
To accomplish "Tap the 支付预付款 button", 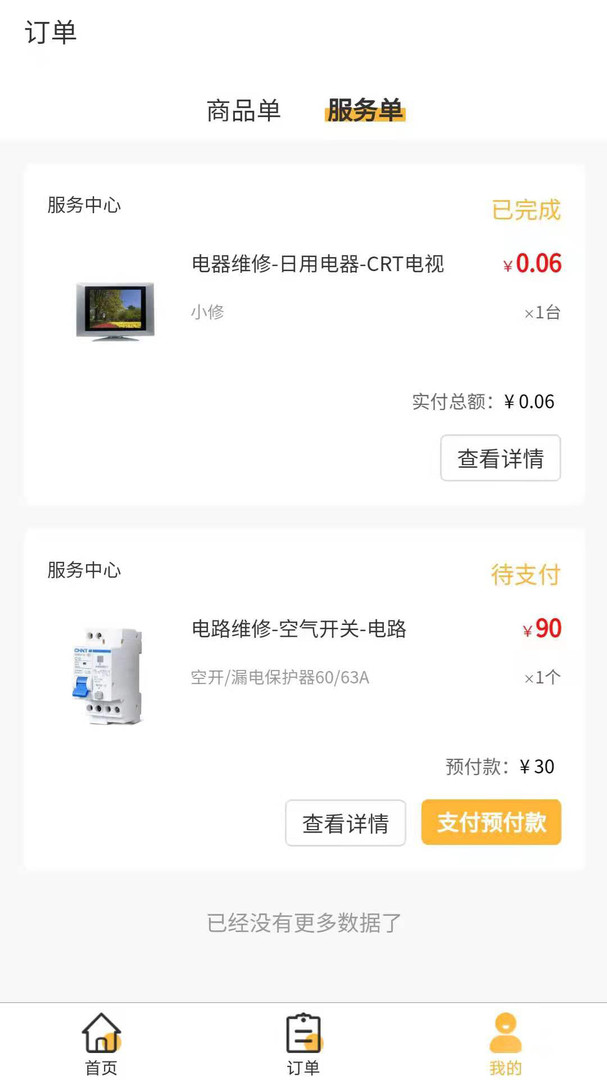I will [x=491, y=822].
